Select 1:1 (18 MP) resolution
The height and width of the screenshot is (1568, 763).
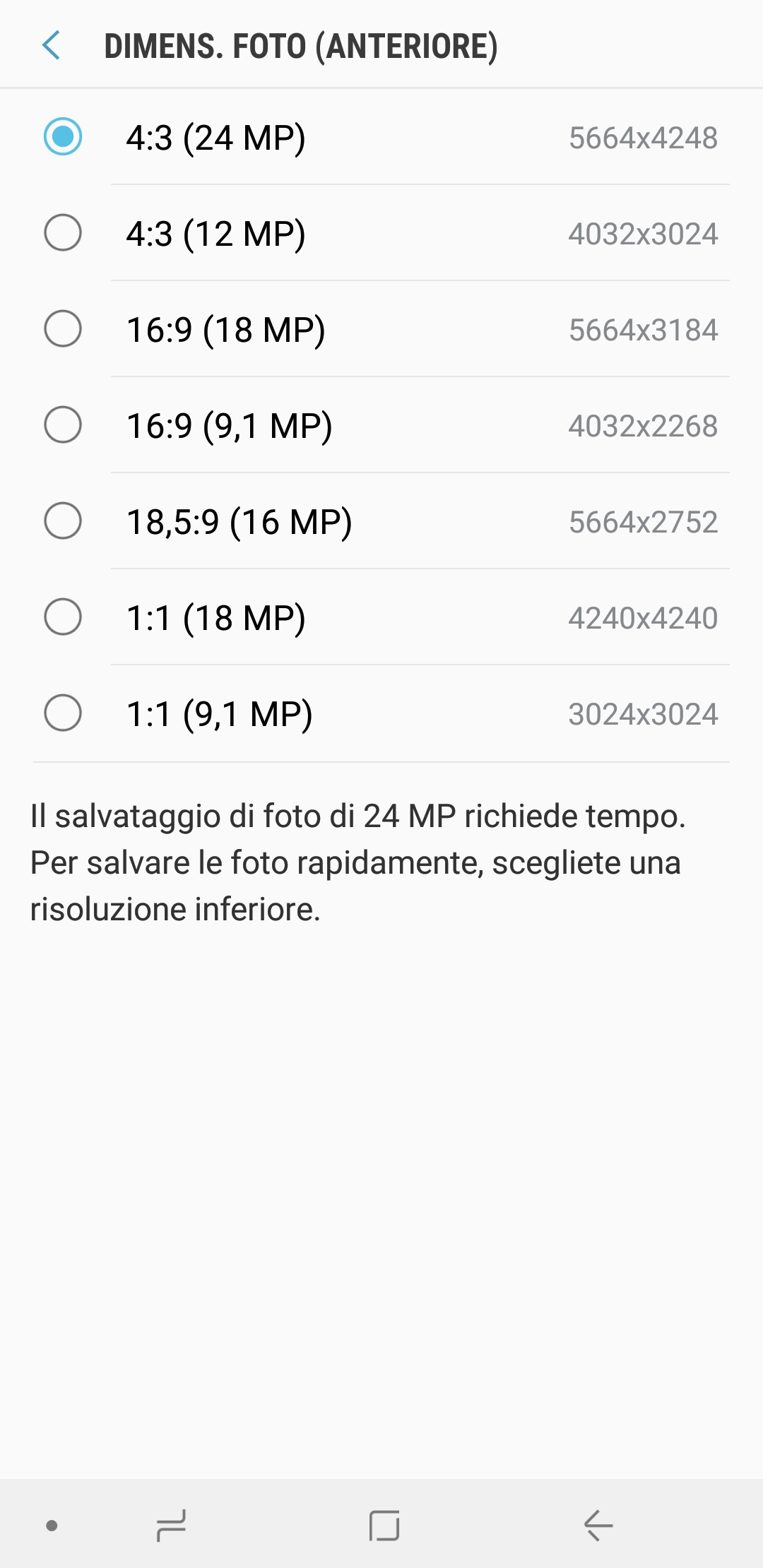381,617
